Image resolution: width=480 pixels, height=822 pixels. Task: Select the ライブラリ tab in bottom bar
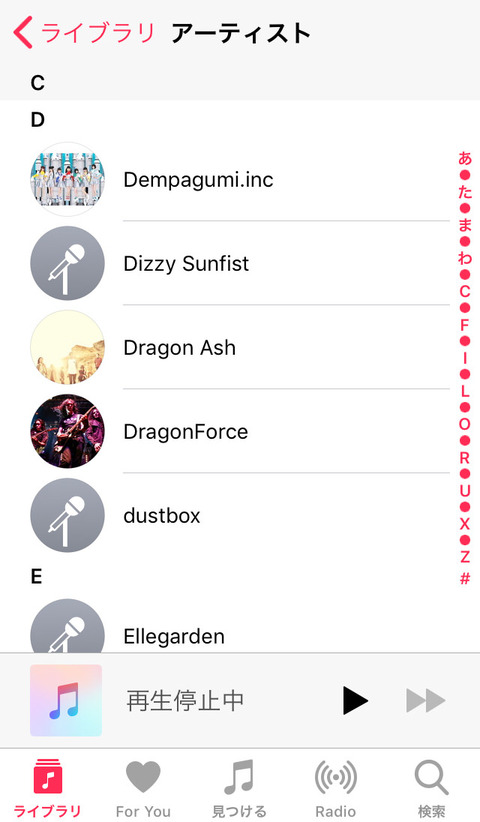pos(47,787)
